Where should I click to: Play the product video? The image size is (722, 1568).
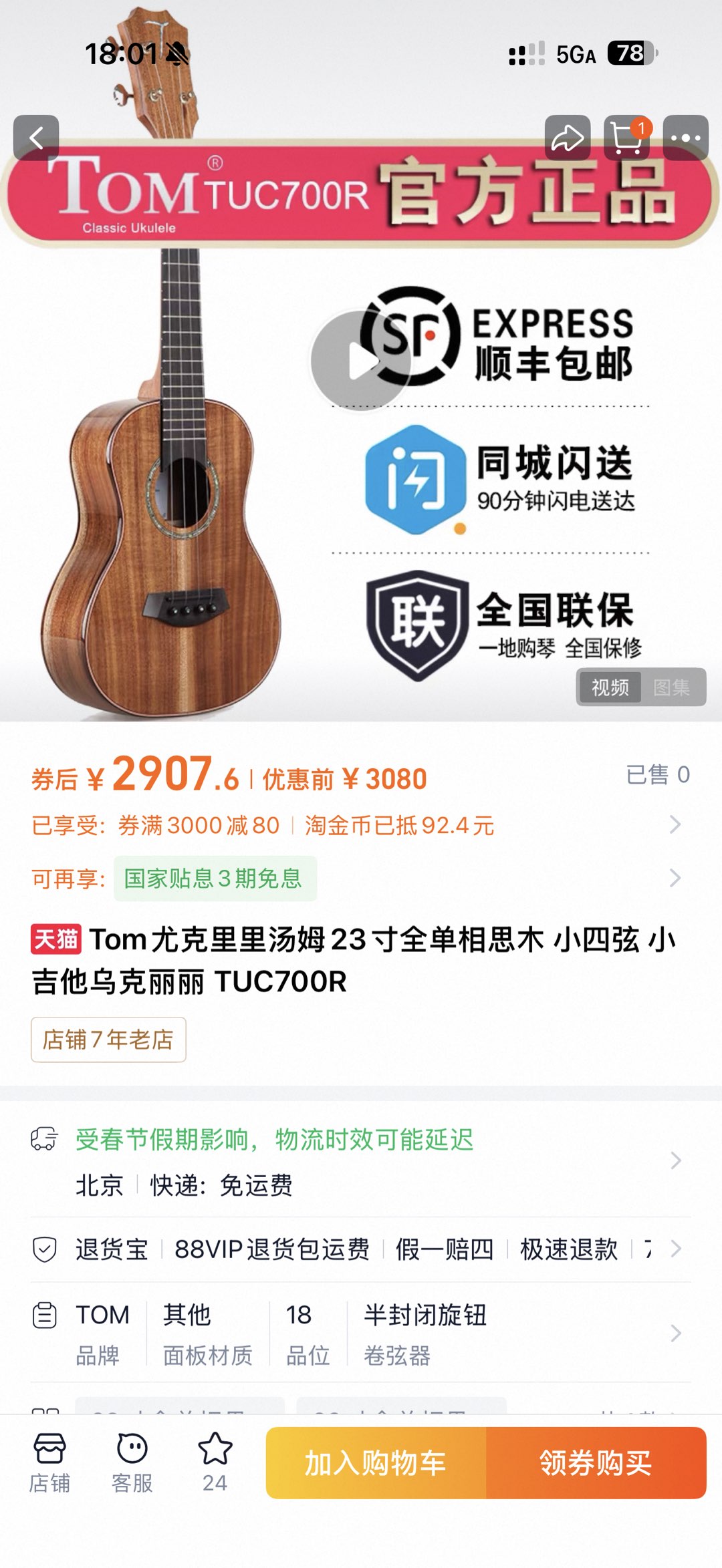[x=361, y=361]
